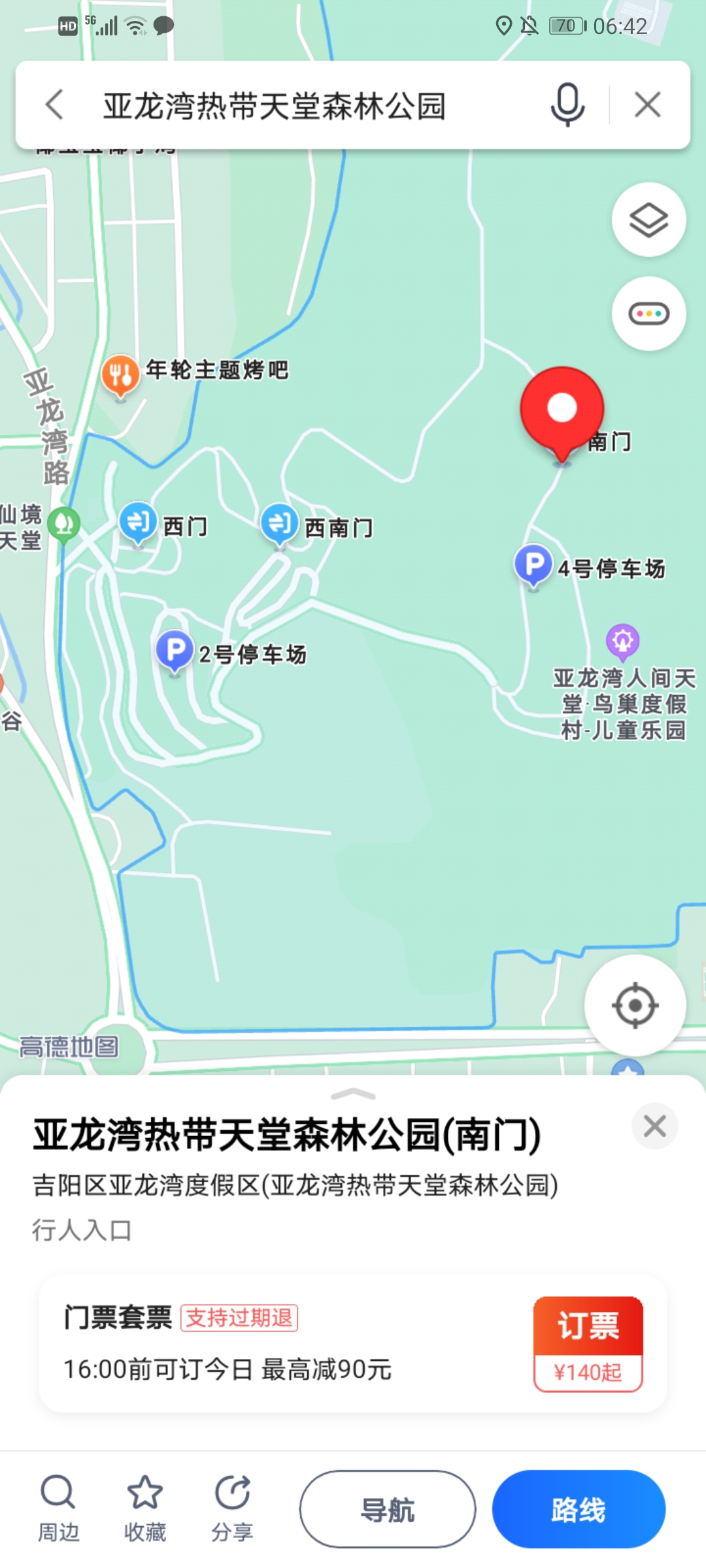
Task: Select the 西门 entrance marker
Action: pos(138,523)
